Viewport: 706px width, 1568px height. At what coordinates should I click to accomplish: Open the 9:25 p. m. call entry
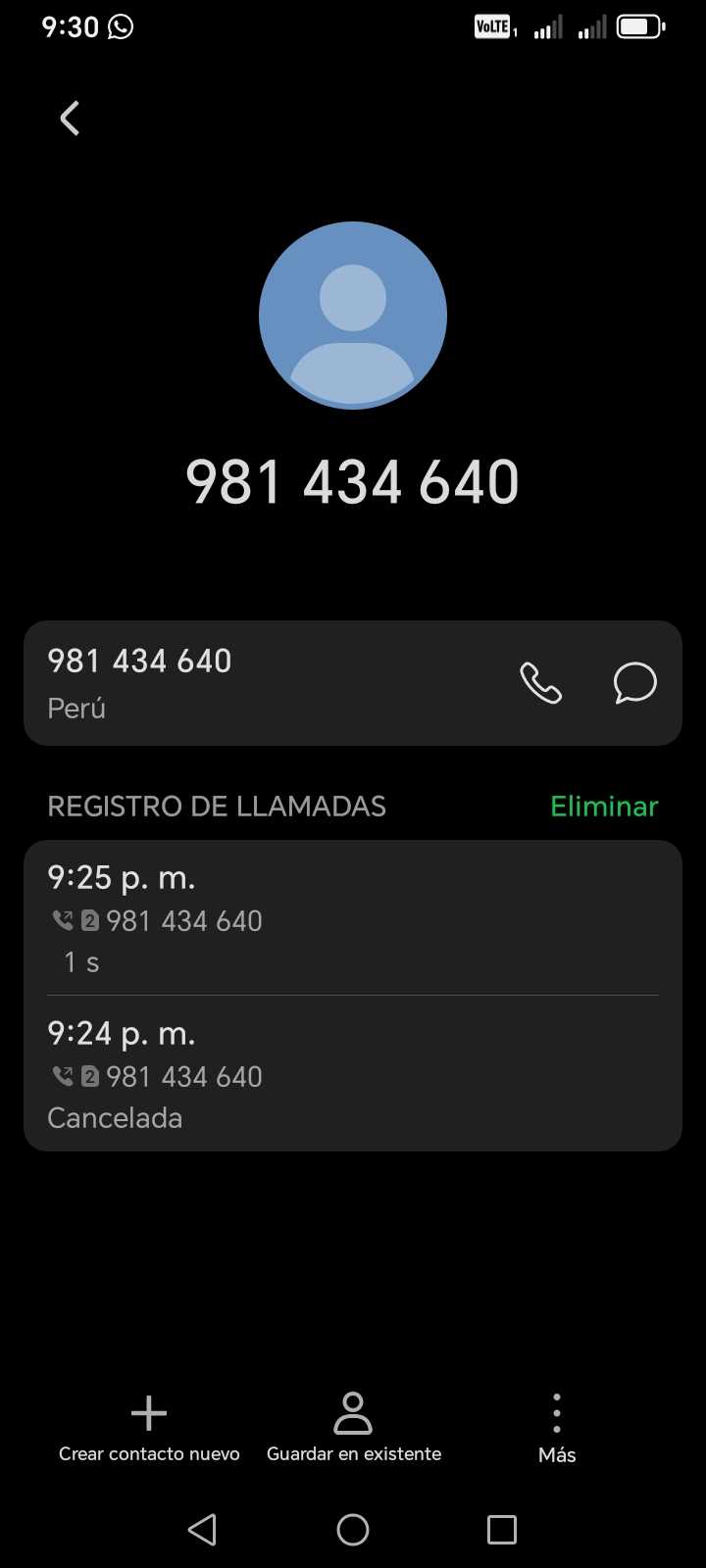352,918
